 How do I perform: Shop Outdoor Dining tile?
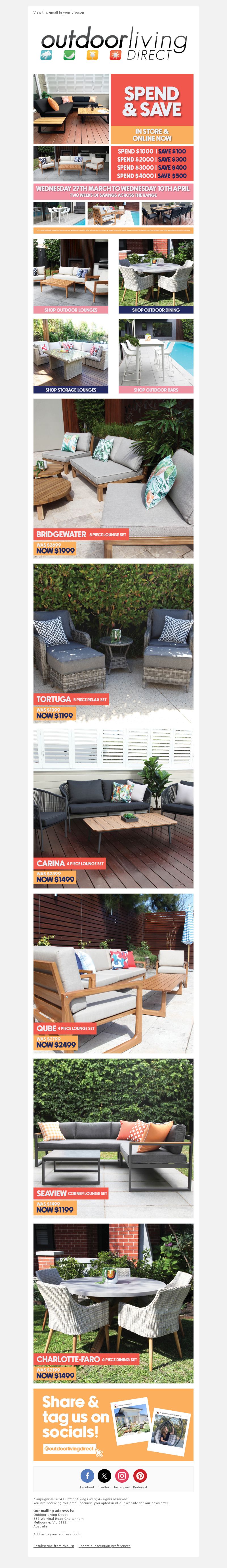(x=156, y=276)
